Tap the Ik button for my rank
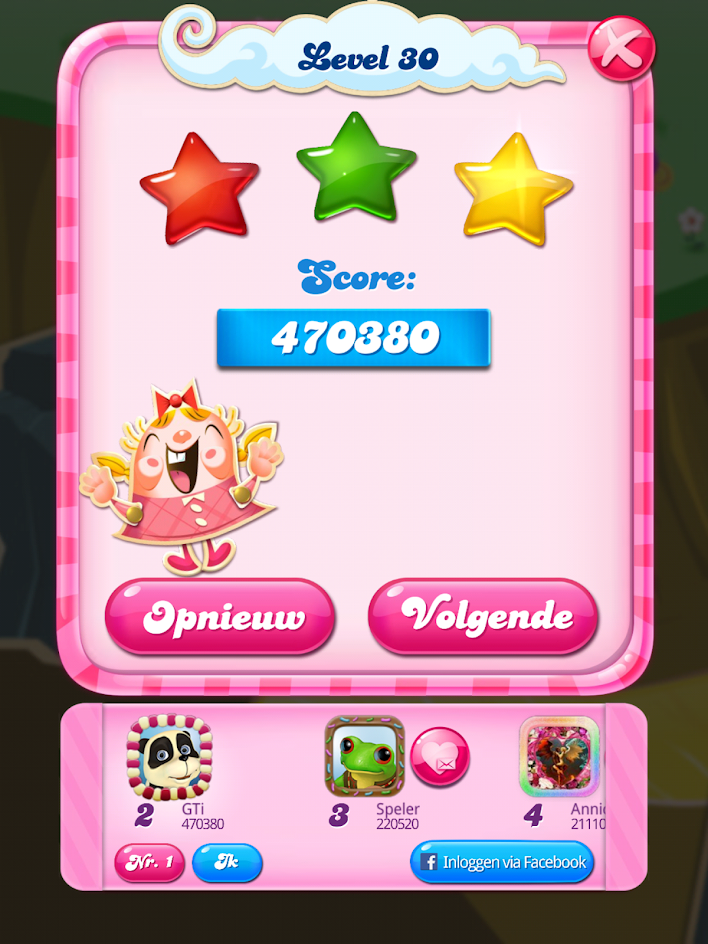The image size is (708, 944). (x=227, y=862)
